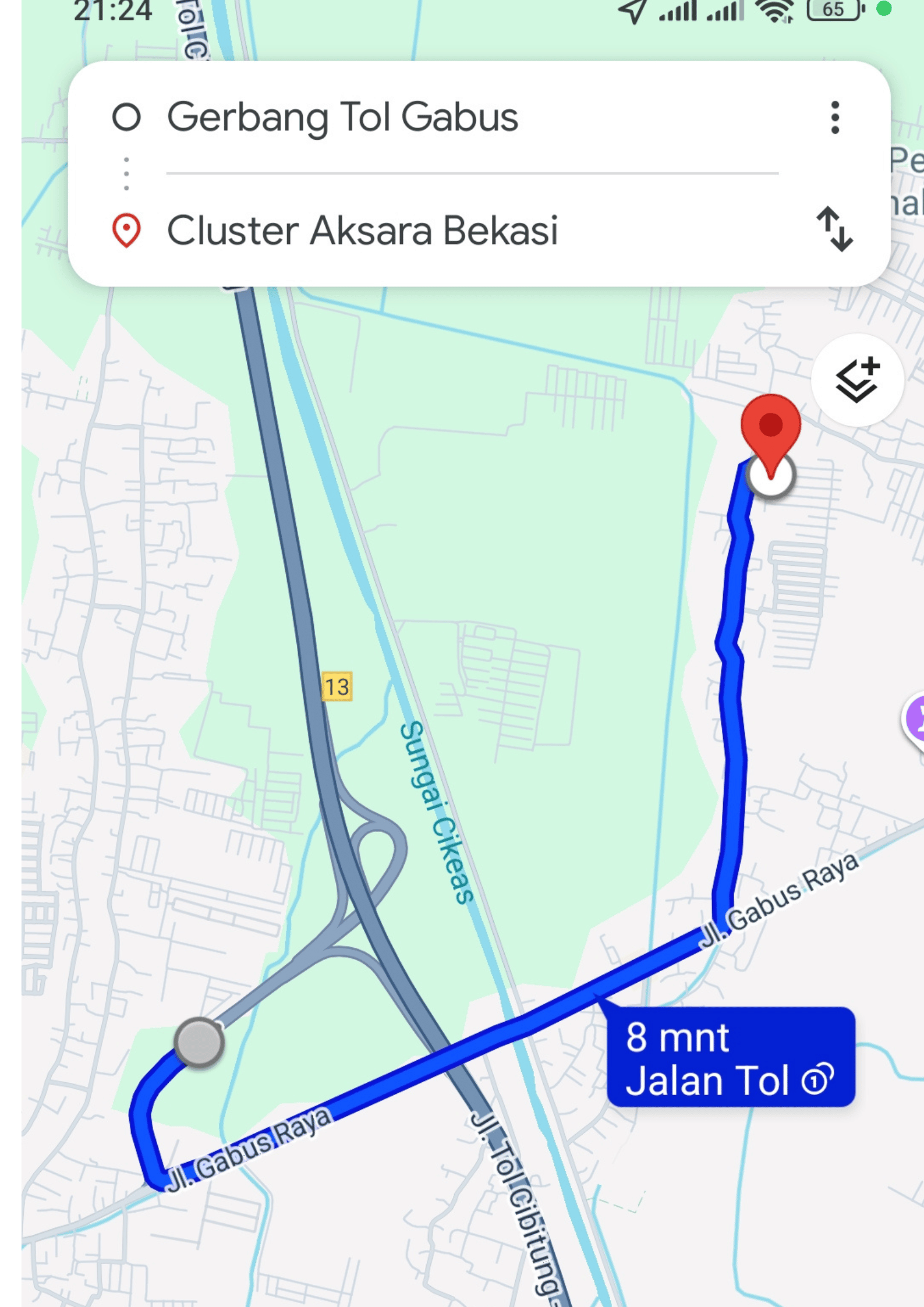Open the three-dot overflow menu
The image size is (924, 1307).
835,118
